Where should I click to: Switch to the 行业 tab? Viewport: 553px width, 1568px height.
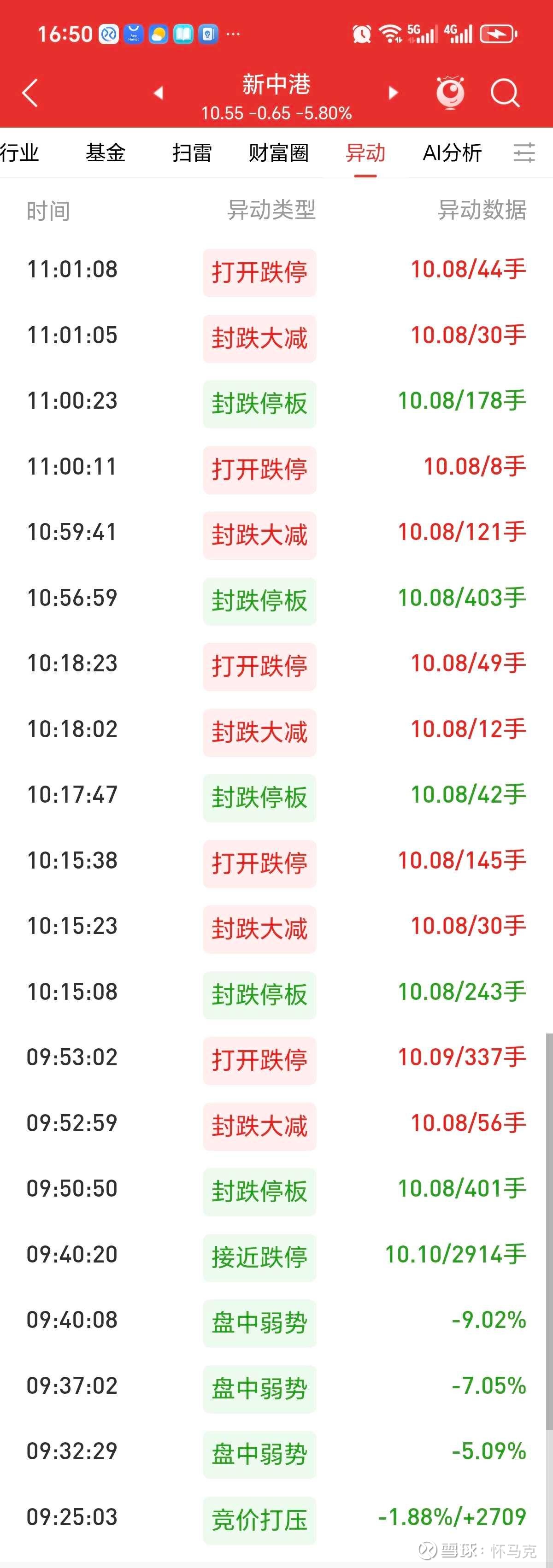tap(19, 152)
